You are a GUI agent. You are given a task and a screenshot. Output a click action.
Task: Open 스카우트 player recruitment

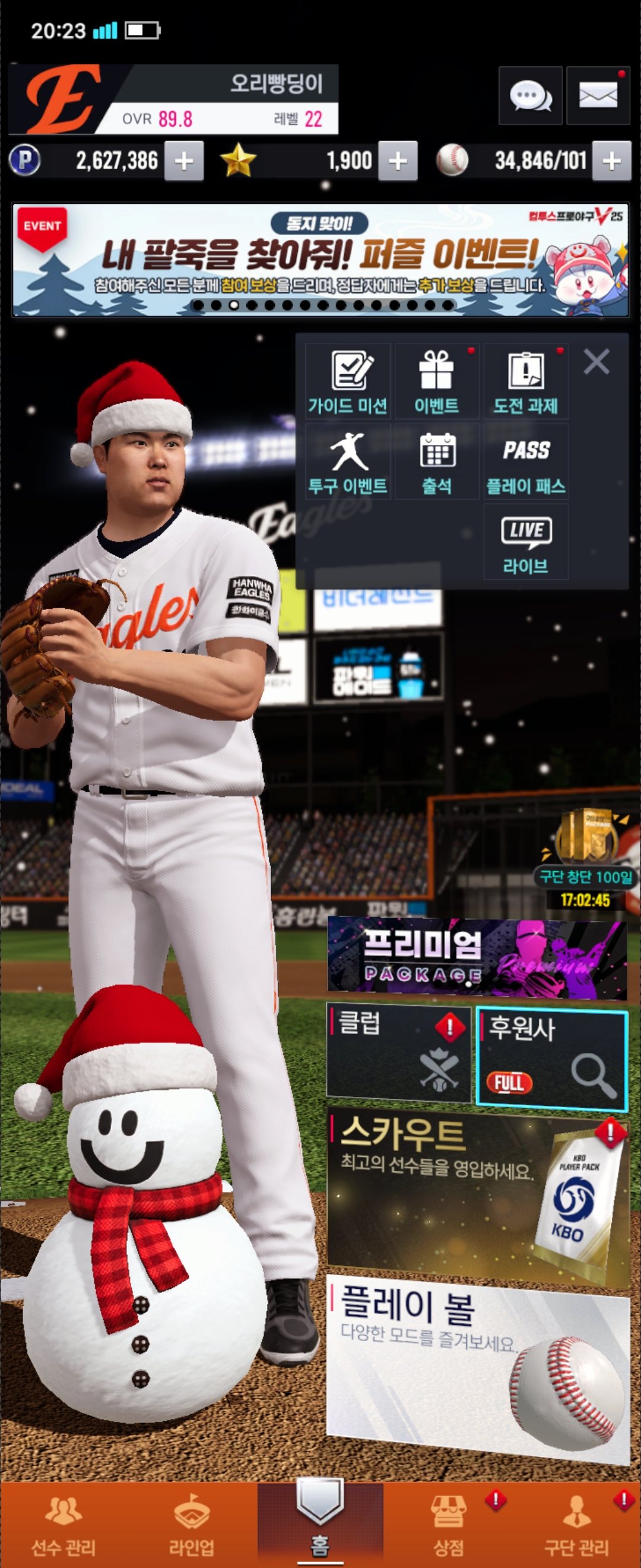477,1192
